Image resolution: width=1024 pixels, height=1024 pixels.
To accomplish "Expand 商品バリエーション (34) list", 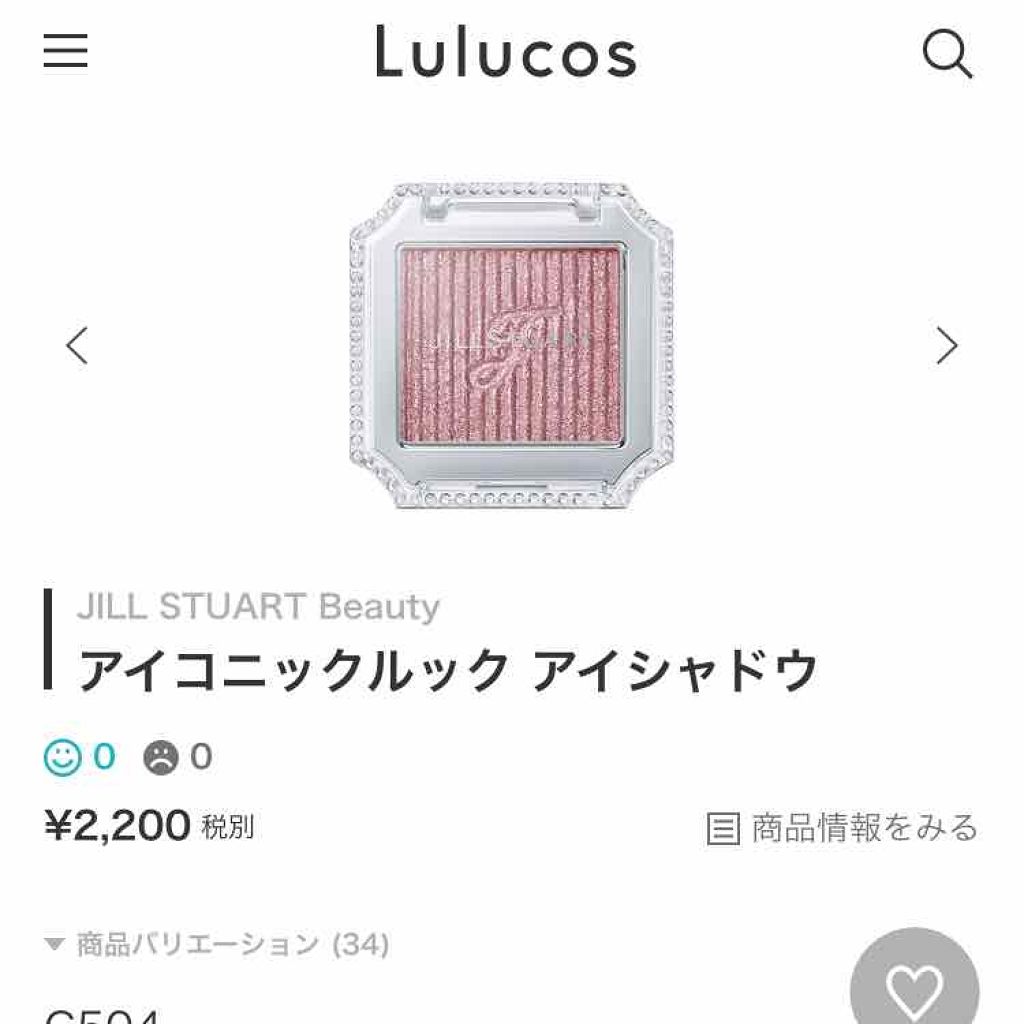I will coord(218,944).
